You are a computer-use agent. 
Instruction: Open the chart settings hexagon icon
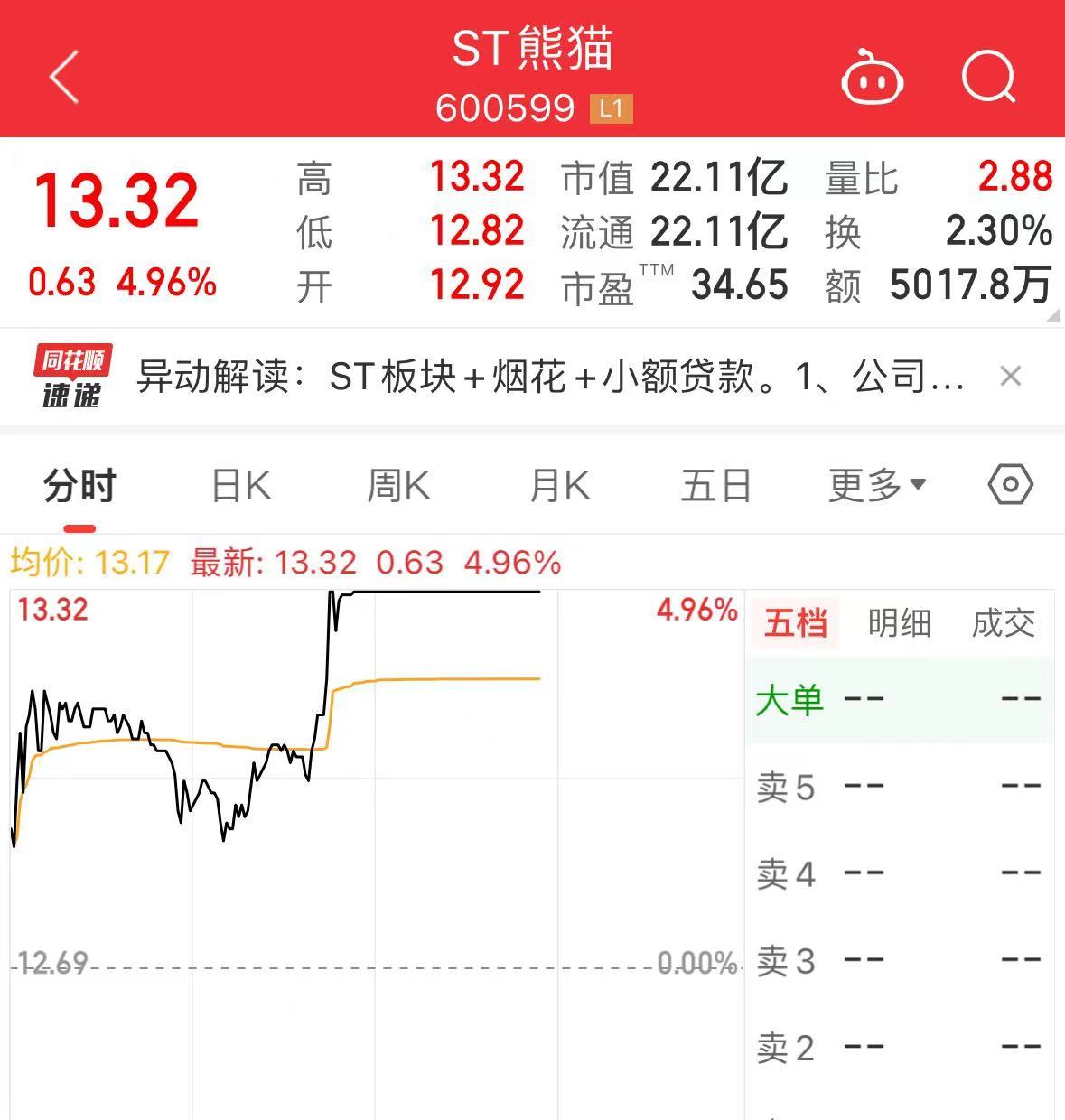click(x=1009, y=485)
